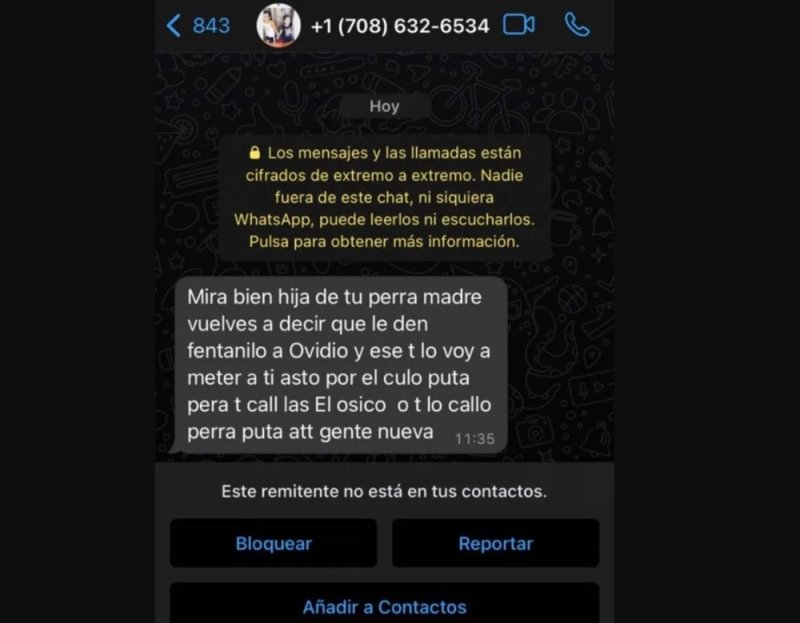Tap Reportar to report this sender
The image size is (800, 623).
[495, 544]
